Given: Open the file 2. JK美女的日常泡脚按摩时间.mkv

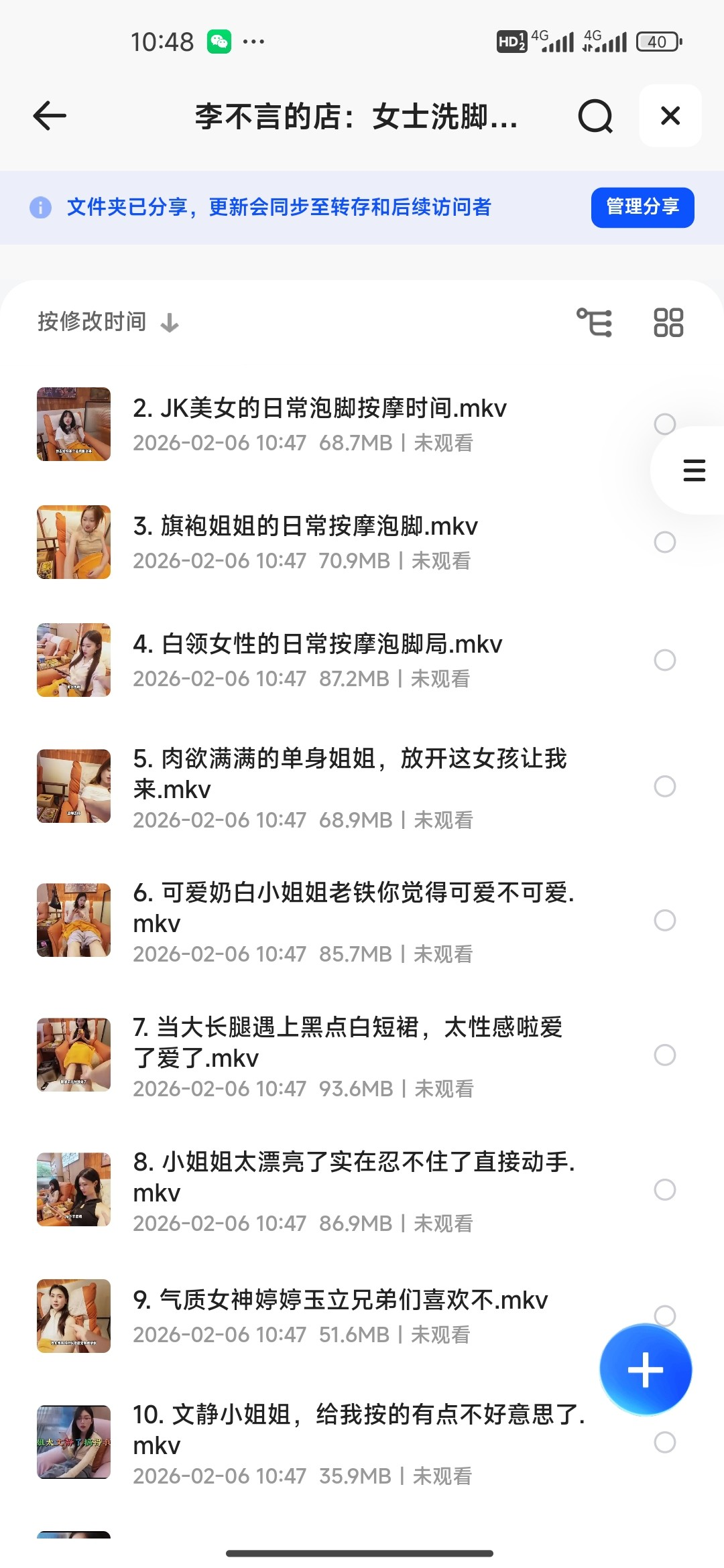Looking at the screenshot, I should click(319, 408).
